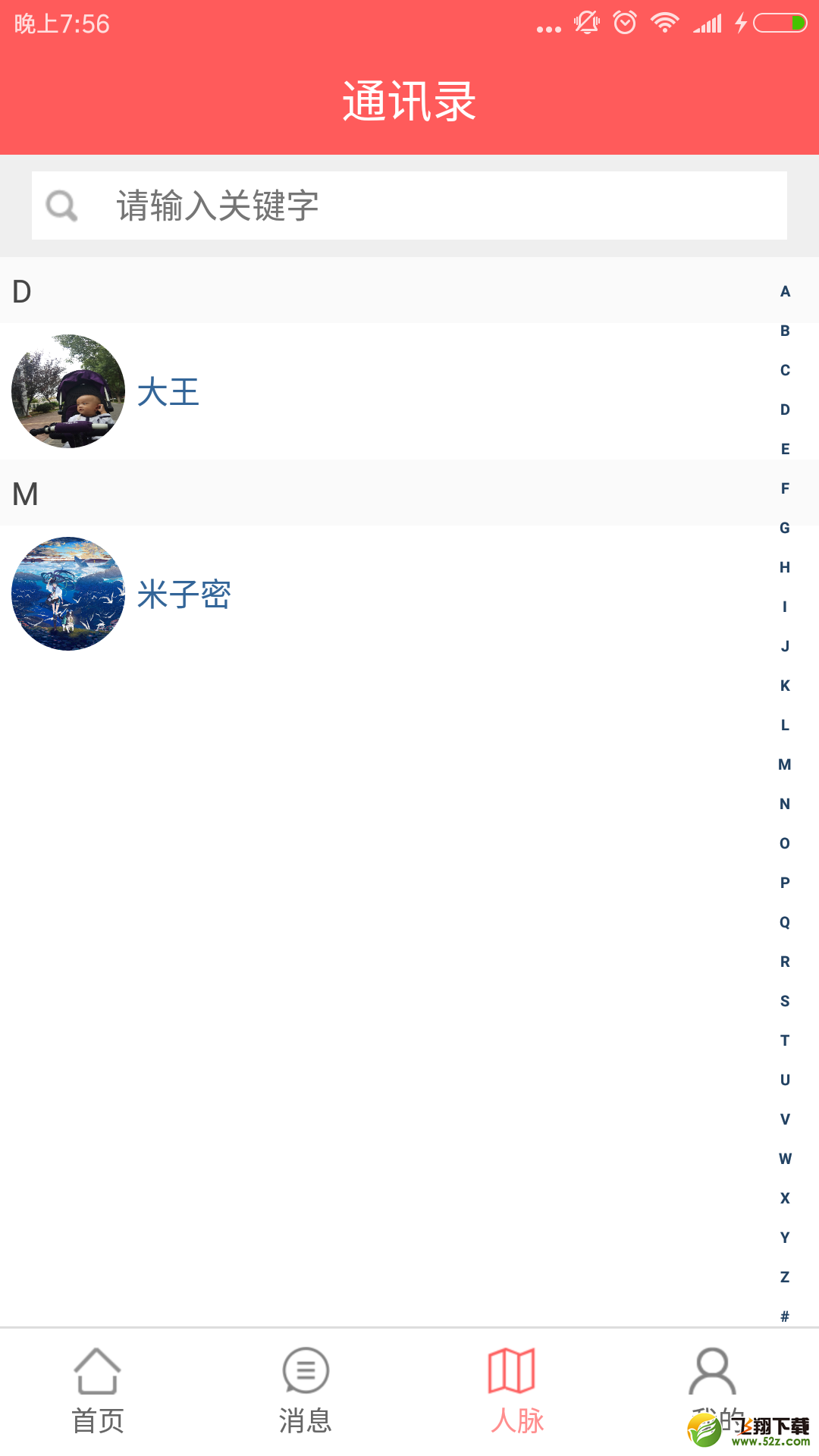Open contact 米子密

pyautogui.click(x=409, y=594)
